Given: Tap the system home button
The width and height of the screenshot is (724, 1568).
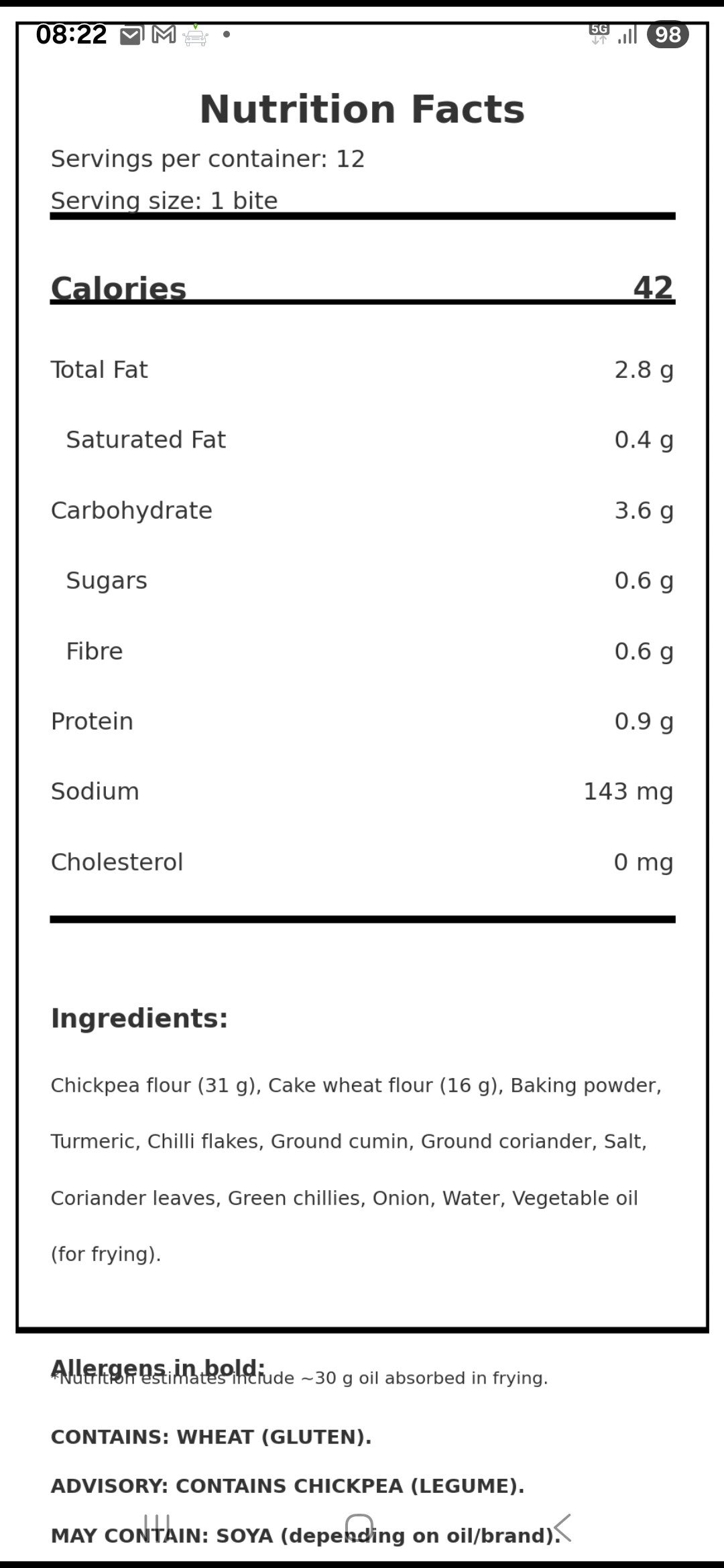Looking at the screenshot, I should coord(359,1527).
